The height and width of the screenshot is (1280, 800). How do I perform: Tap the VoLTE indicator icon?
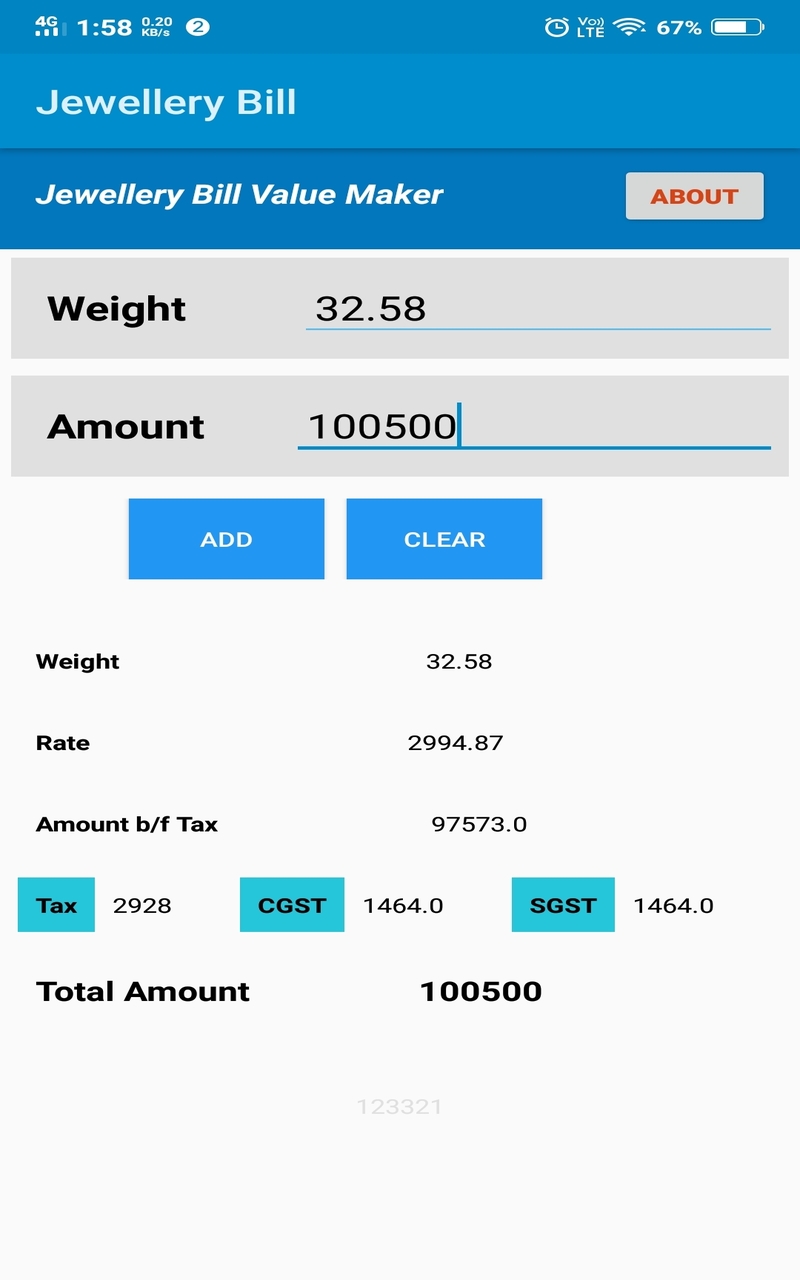click(589, 28)
